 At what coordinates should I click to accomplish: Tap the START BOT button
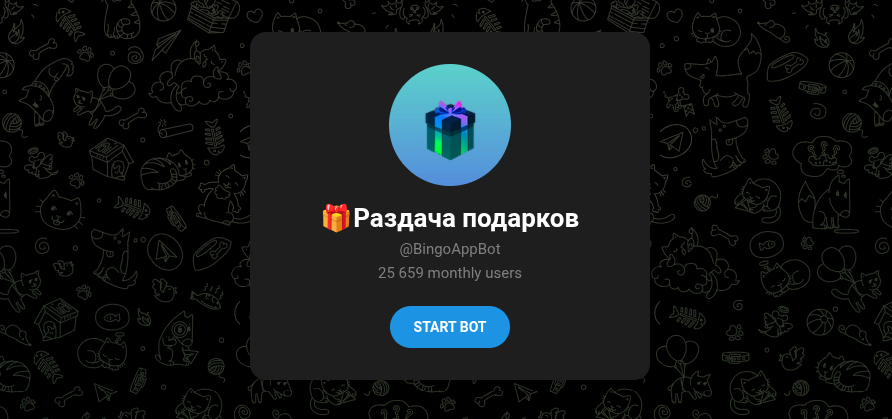(449, 327)
